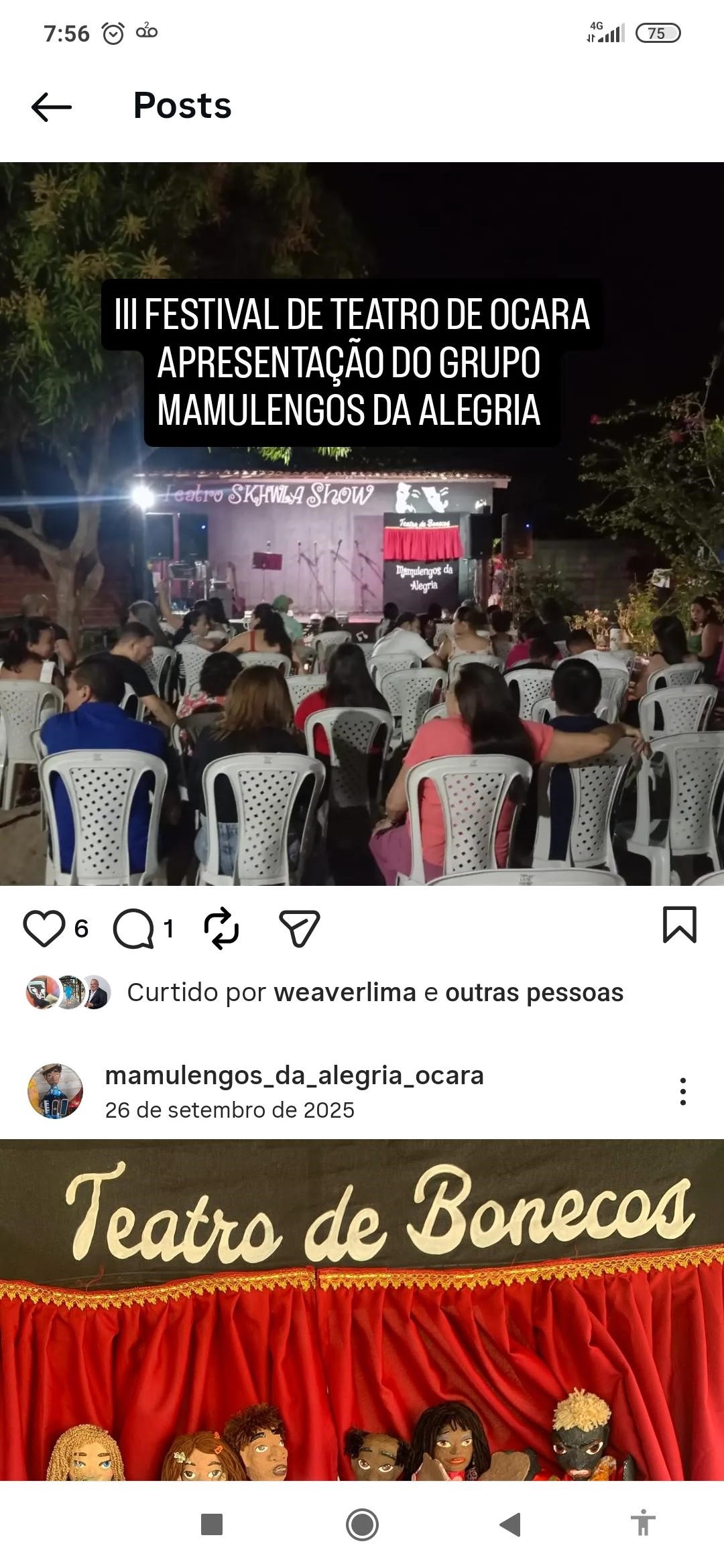Viewport: 724px width, 1568px height.
Task: Like the III Festival de Teatro post
Action: pyautogui.click(x=44, y=928)
